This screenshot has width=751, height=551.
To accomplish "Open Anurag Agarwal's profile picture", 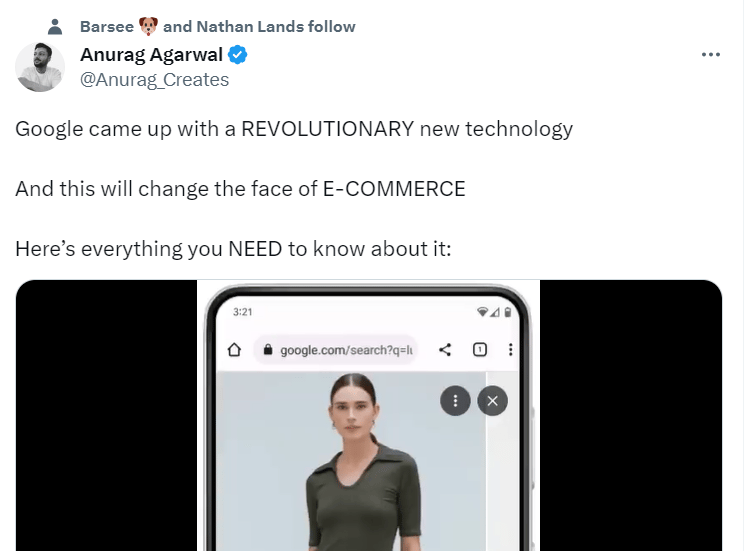I will (x=40, y=67).
